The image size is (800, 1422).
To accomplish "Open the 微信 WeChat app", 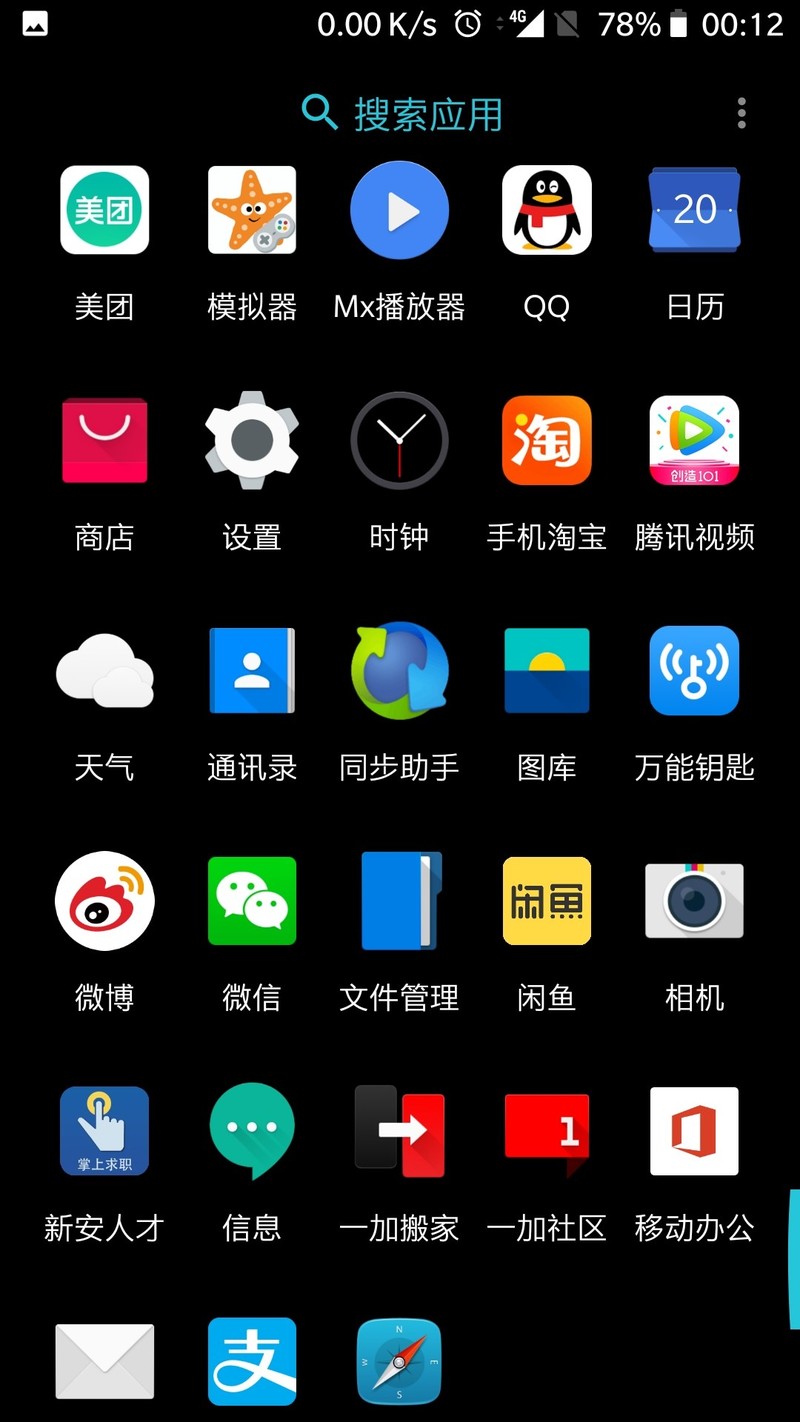I will coord(251,900).
